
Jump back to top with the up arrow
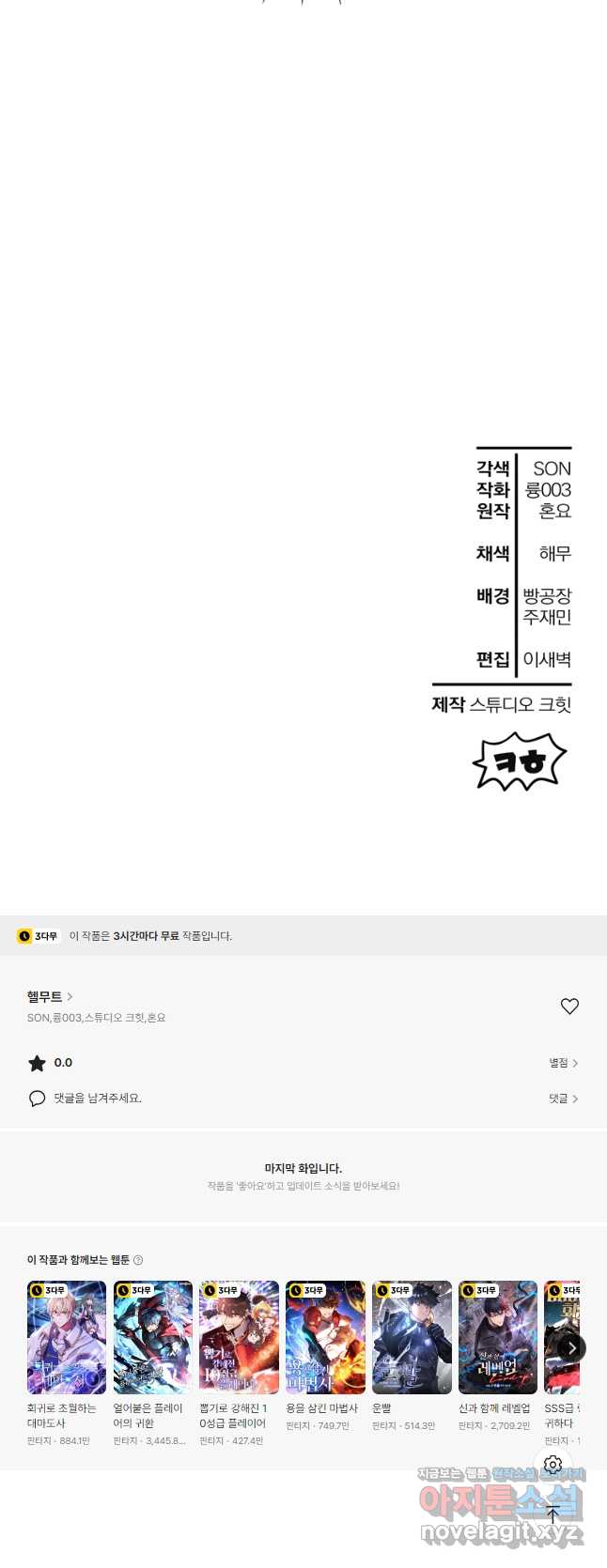(x=553, y=1514)
